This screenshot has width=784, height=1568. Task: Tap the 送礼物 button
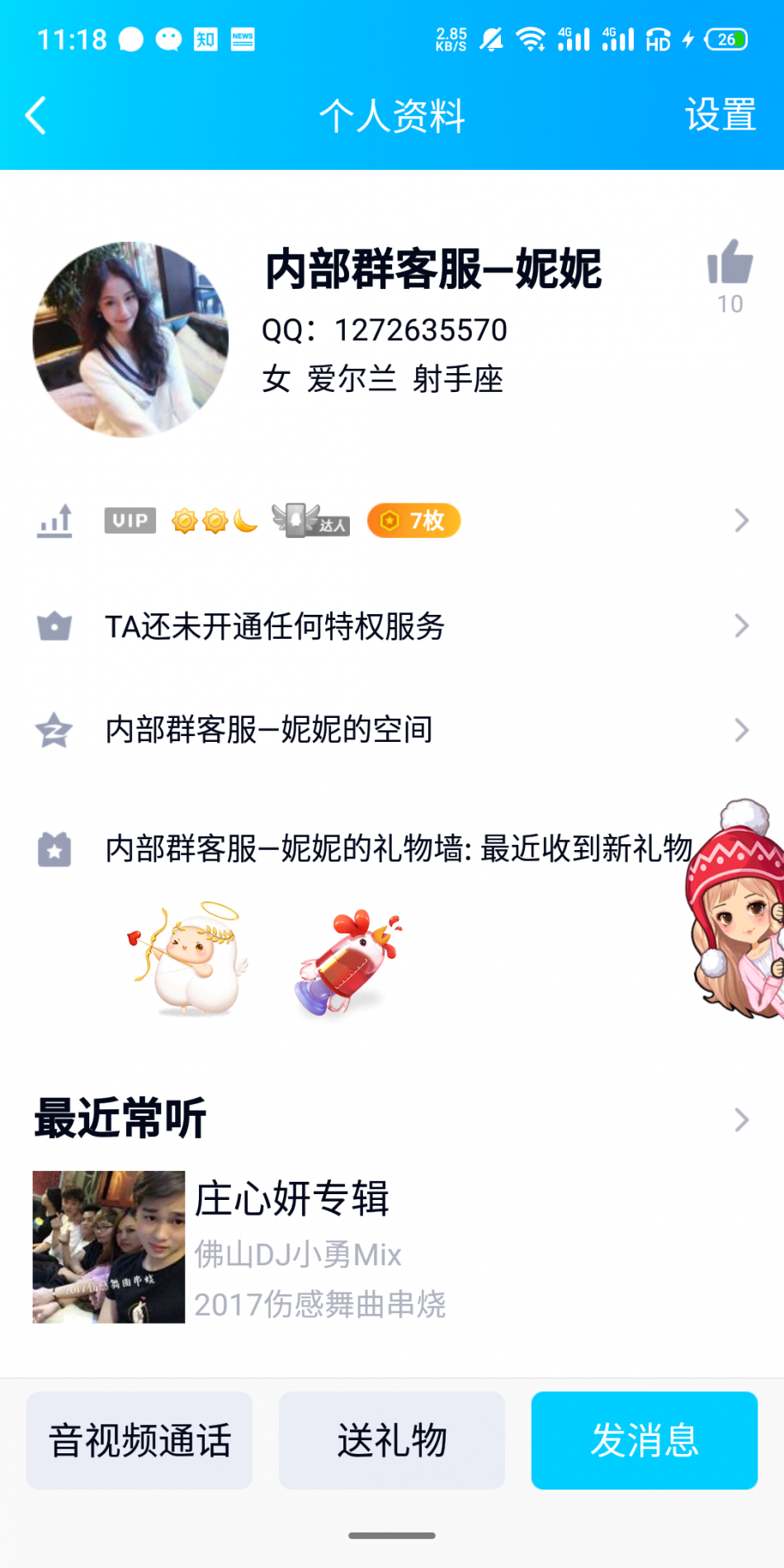(392, 1441)
